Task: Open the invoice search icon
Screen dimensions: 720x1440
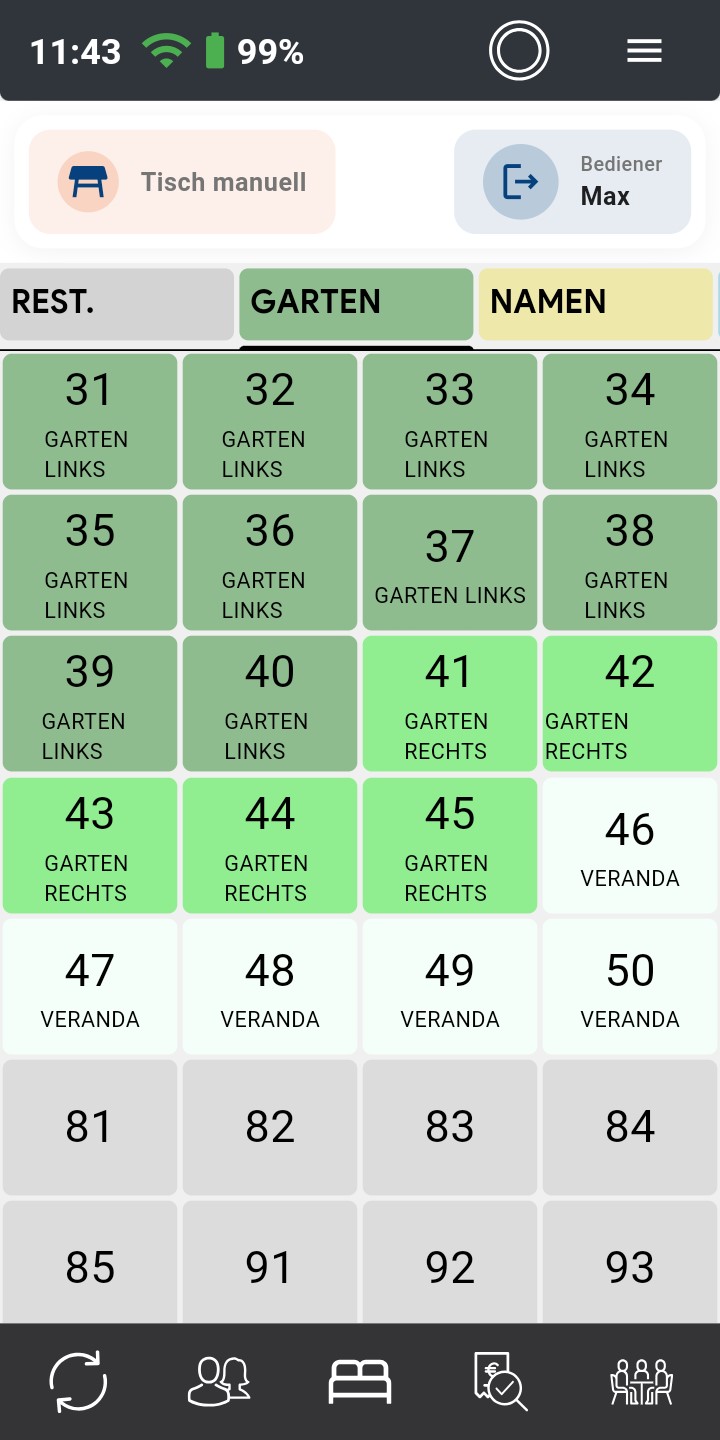Action: click(x=500, y=1382)
